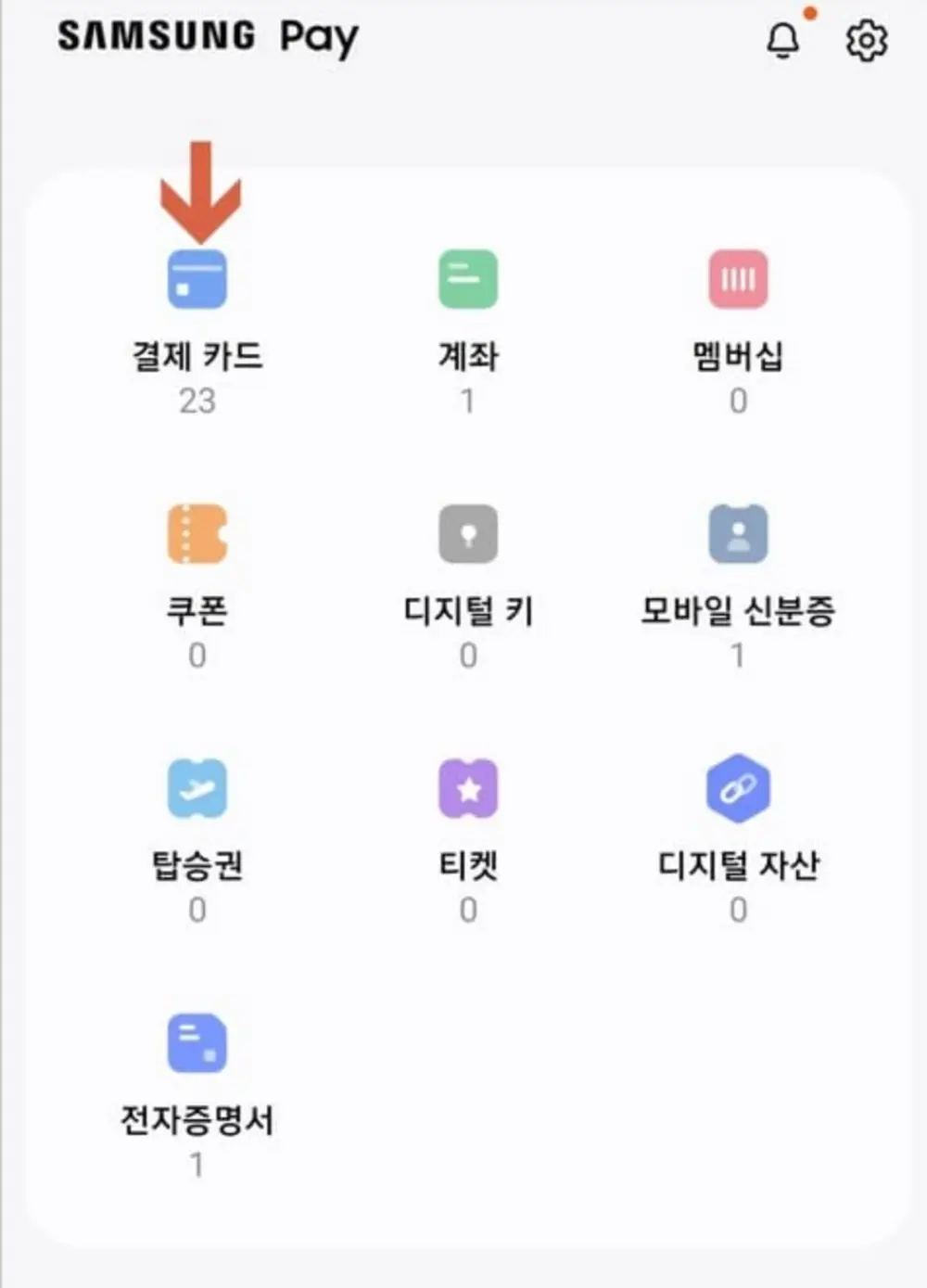Select the 전자증명서 certificate icon
This screenshot has height=1288, width=927.
(196, 1043)
